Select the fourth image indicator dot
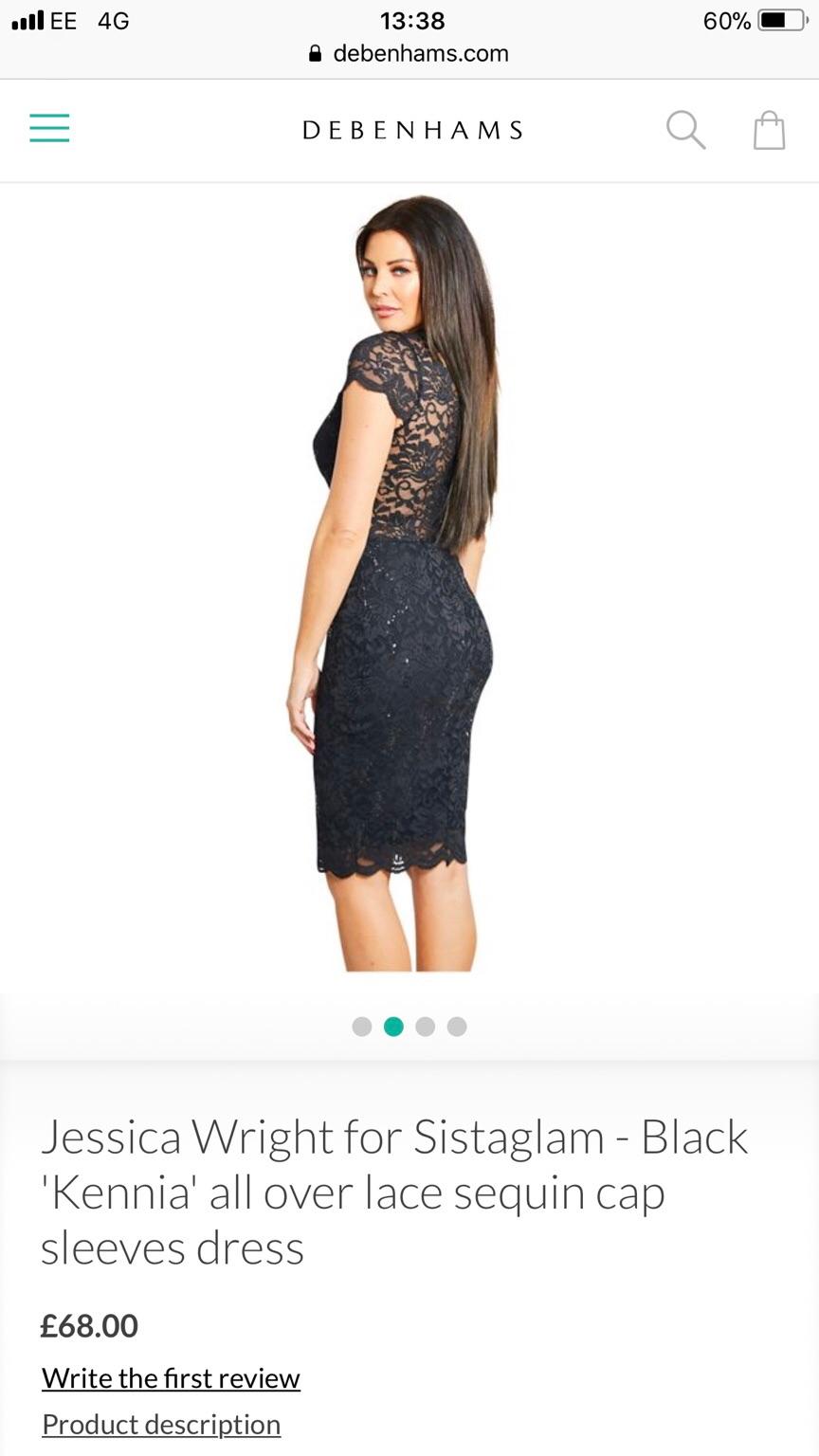Viewport: 819px width, 1456px height. coord(457,1027)
